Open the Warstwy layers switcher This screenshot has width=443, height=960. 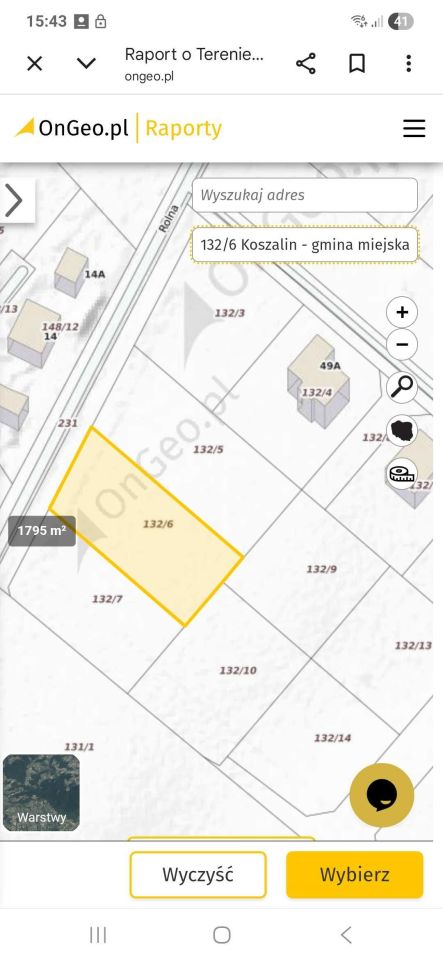coord(41,793)
